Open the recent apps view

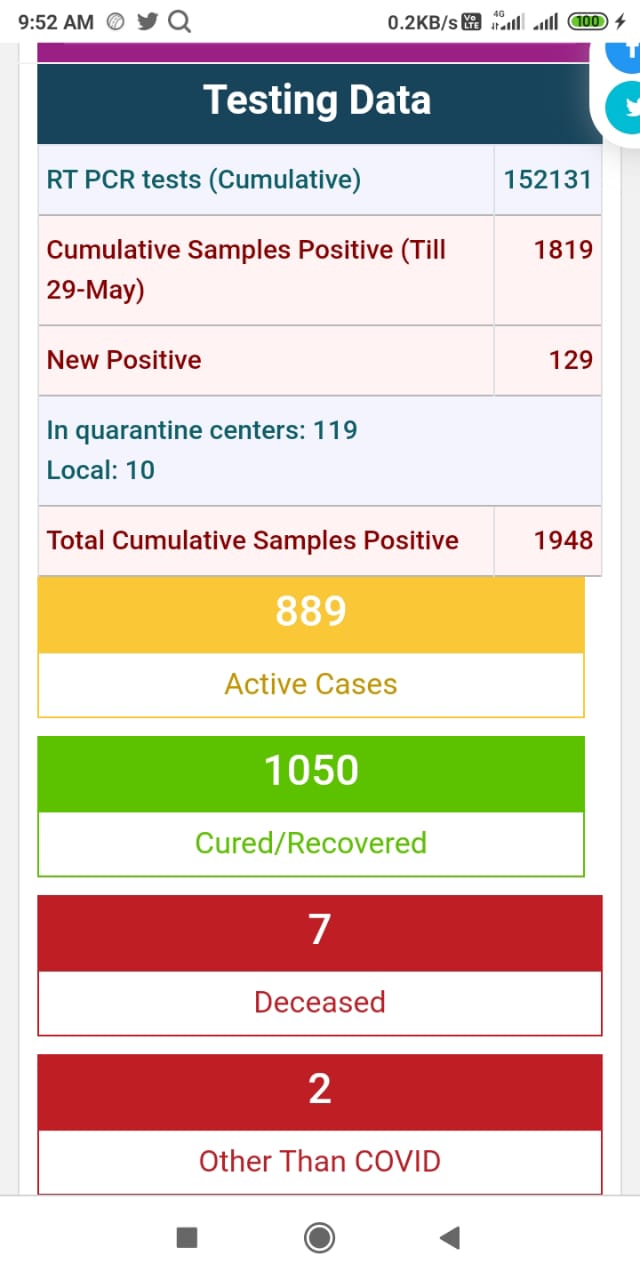[187, 1238]
